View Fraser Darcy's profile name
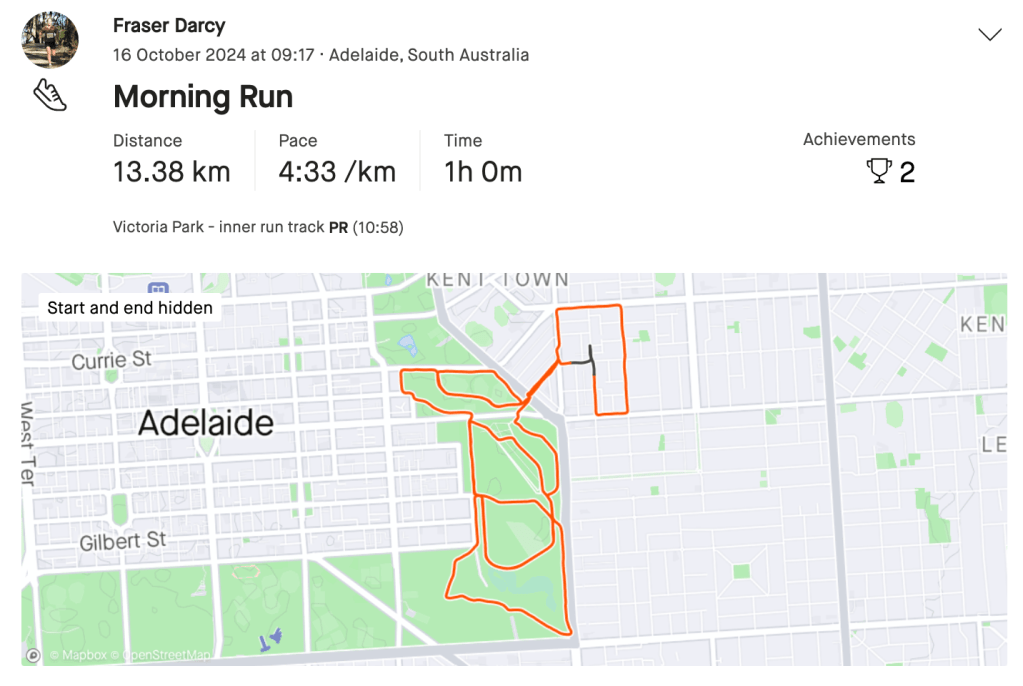The image size is (1023, 686). point(169,26)
